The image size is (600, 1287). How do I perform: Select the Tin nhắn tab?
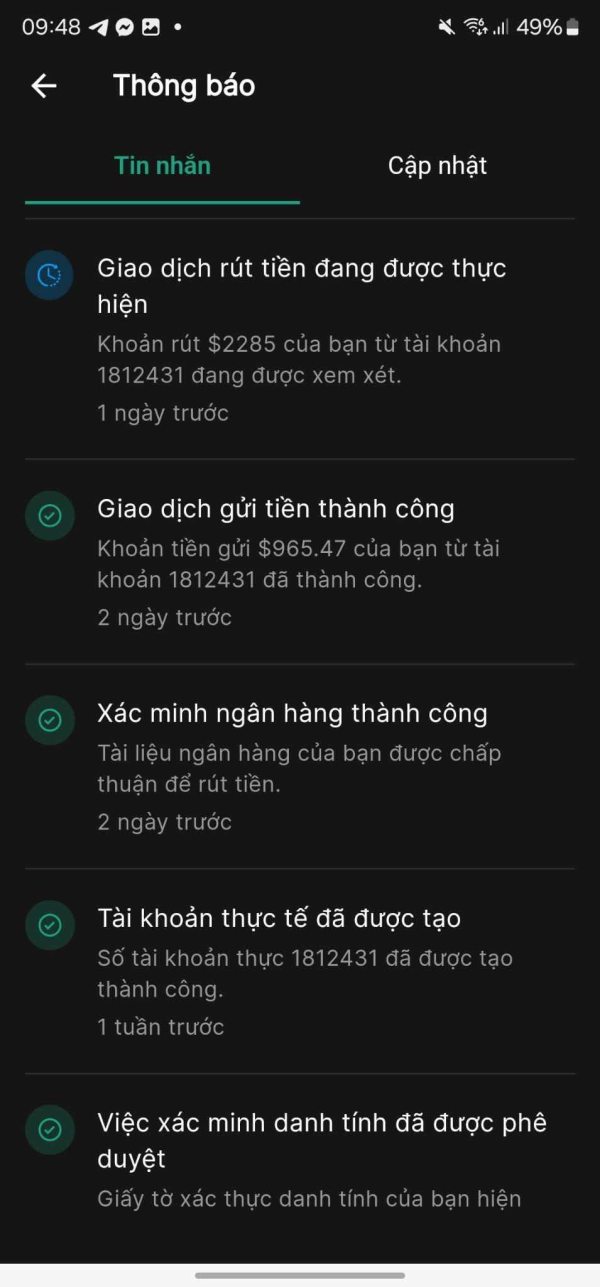point(162,166)
